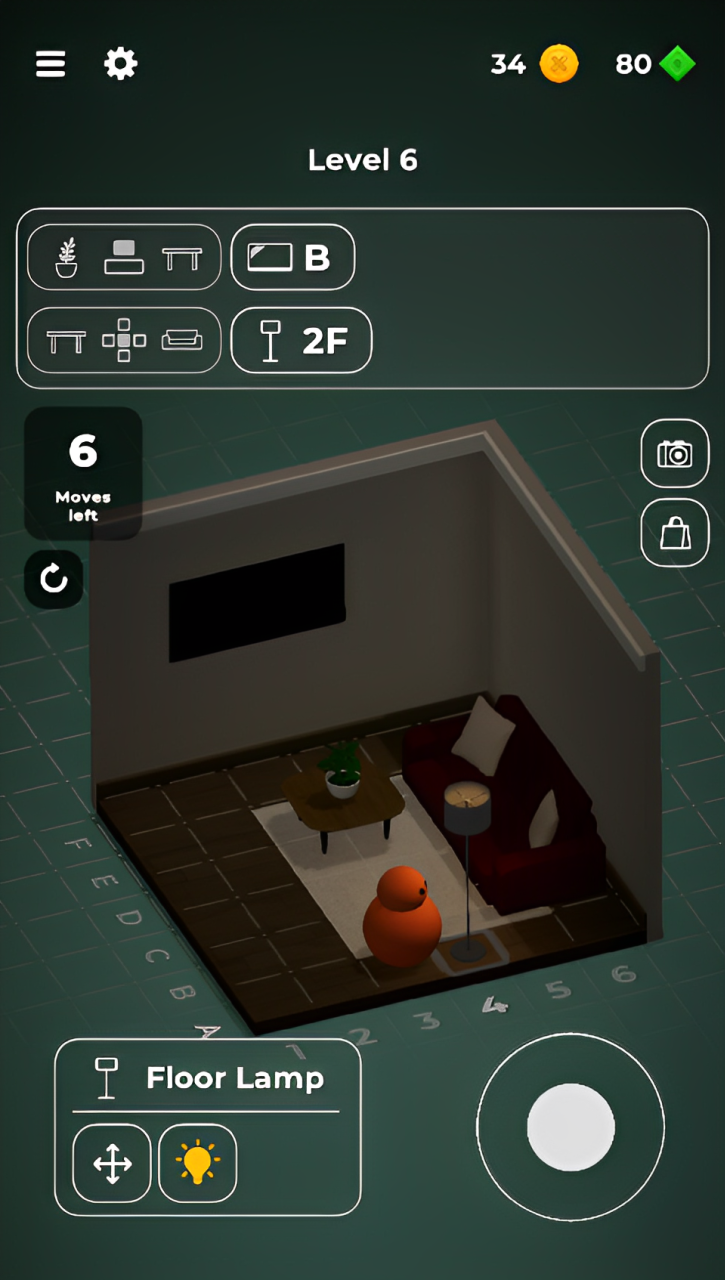Tap the restart level icon
The height and width of the screenshot is (1280, 725).
[x=53, y=579]
